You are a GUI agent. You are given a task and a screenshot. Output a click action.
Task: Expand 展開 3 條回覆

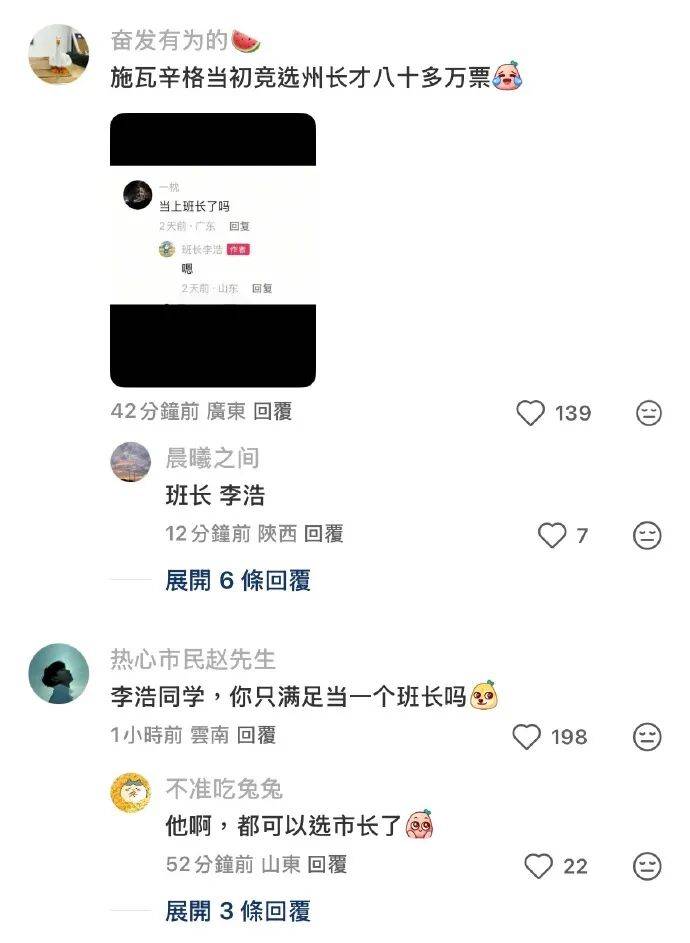[x=238, y=911]
